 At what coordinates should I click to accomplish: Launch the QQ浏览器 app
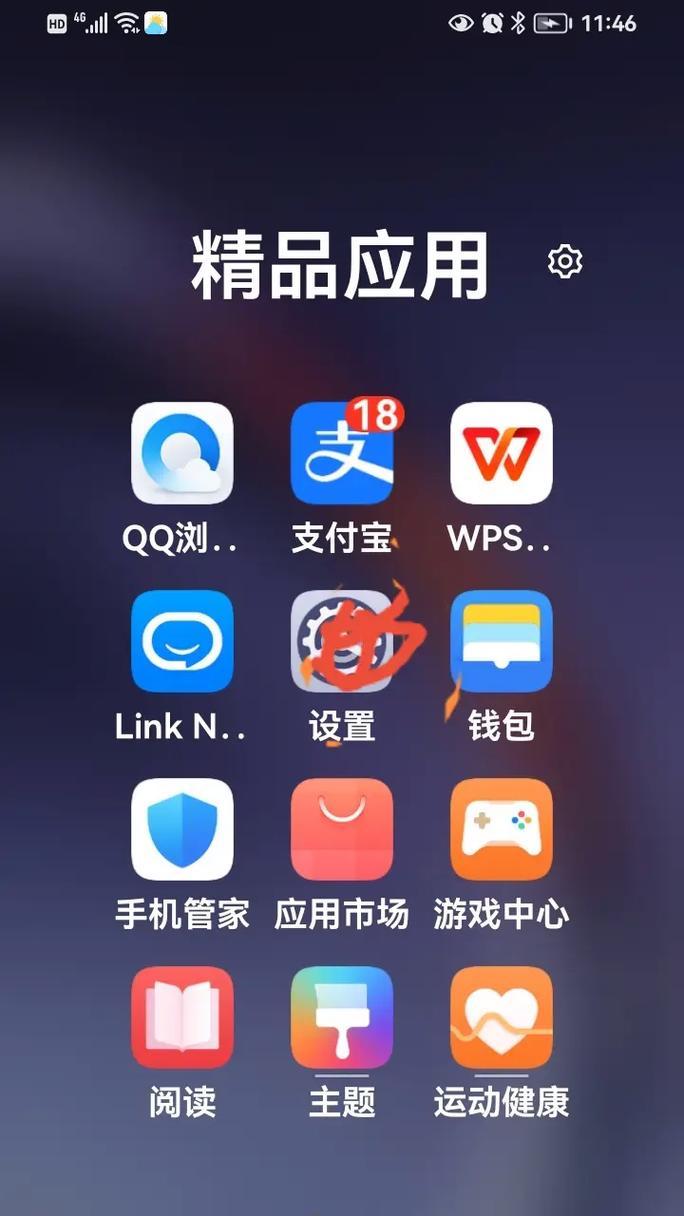(x=182, y=453)
